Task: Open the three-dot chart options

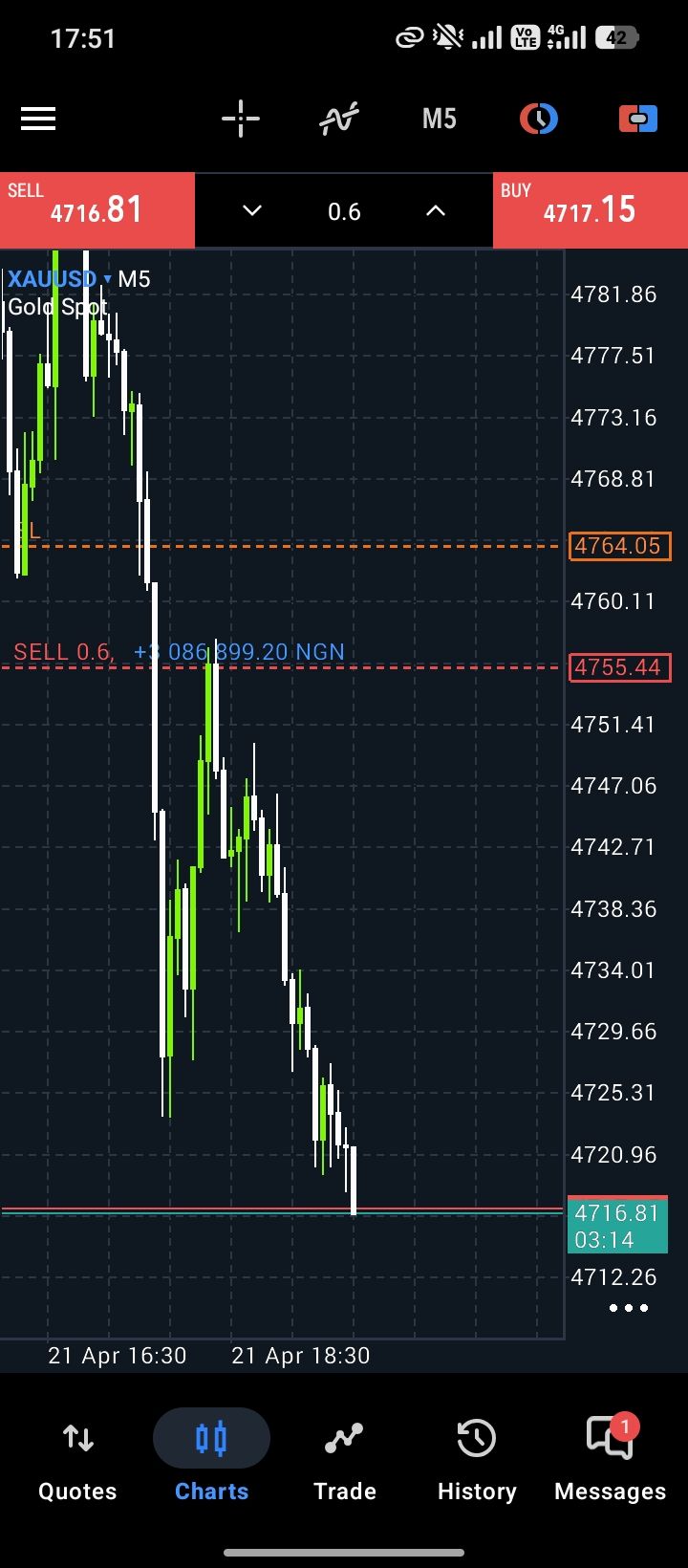Action: click(628, 1307)
